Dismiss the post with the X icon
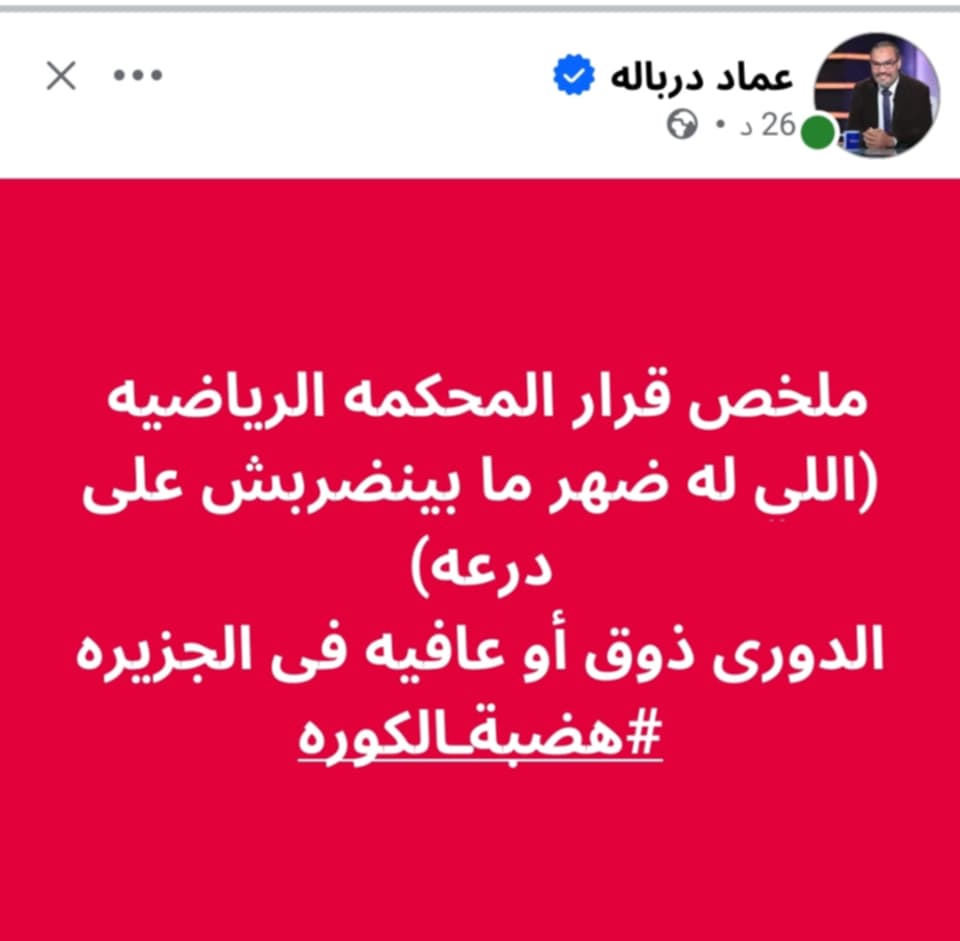Viewport: 960px width, 941px height. 61,75
